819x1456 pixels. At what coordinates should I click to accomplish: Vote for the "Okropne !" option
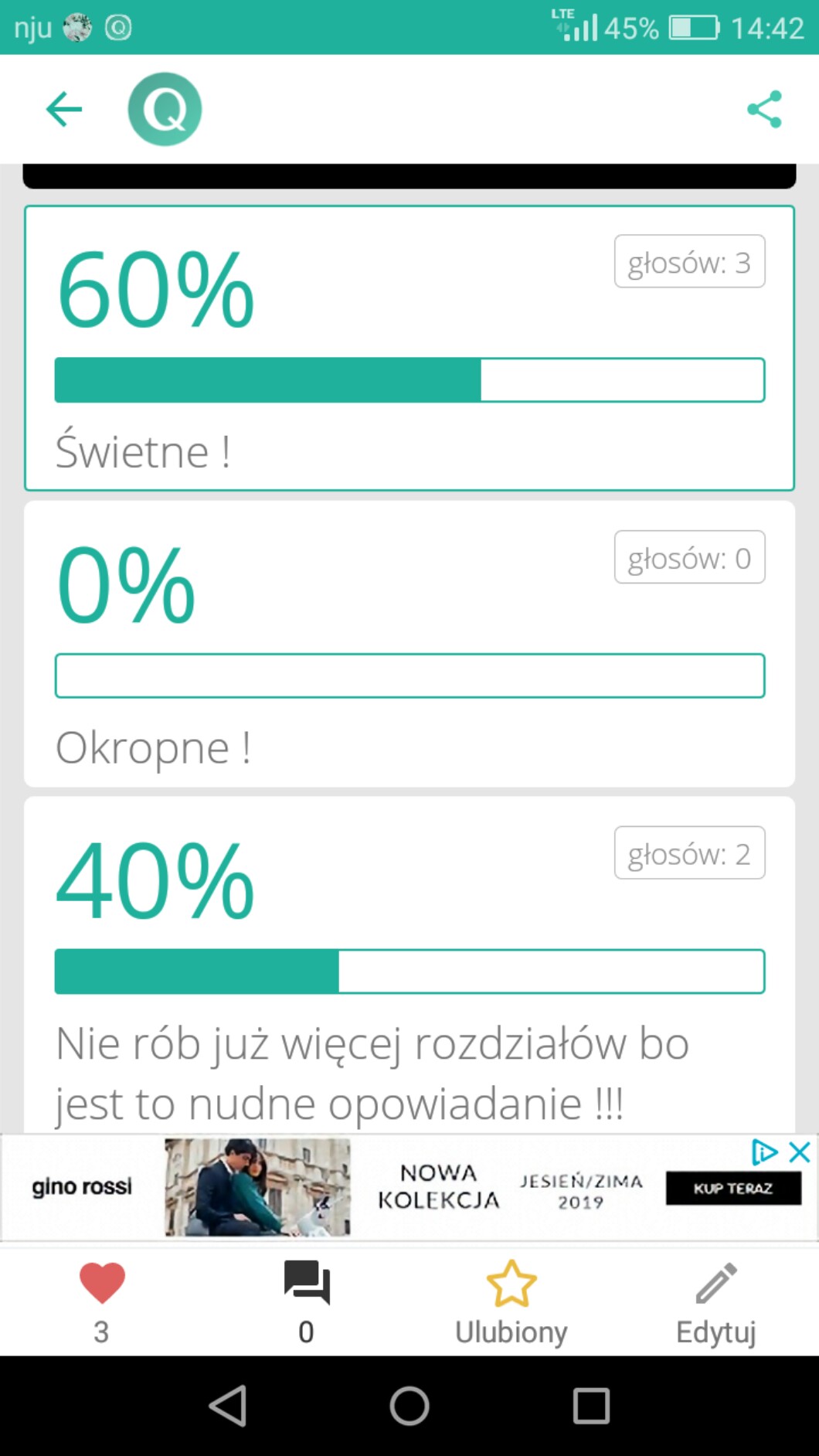[409, 644]
